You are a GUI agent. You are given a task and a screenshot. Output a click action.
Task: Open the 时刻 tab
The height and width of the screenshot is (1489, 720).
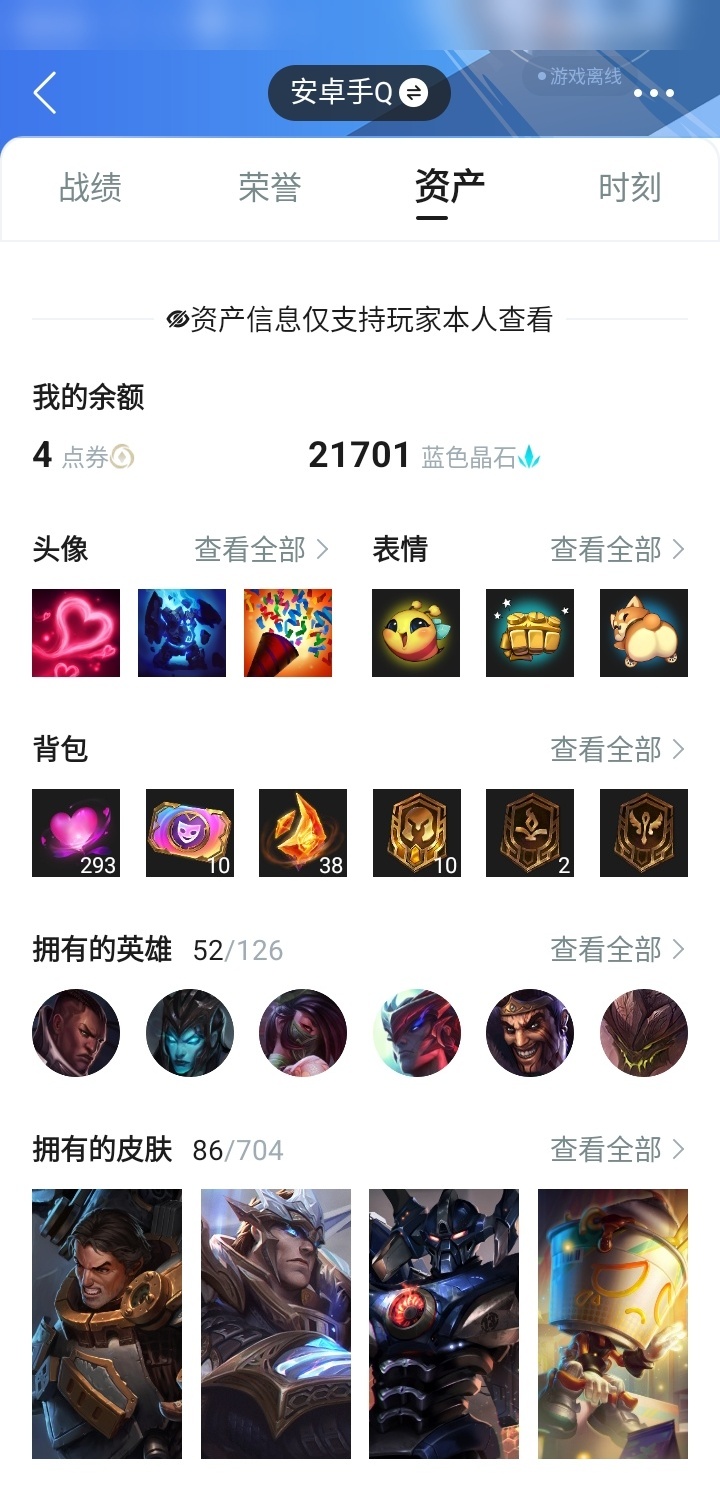(630, 188)
